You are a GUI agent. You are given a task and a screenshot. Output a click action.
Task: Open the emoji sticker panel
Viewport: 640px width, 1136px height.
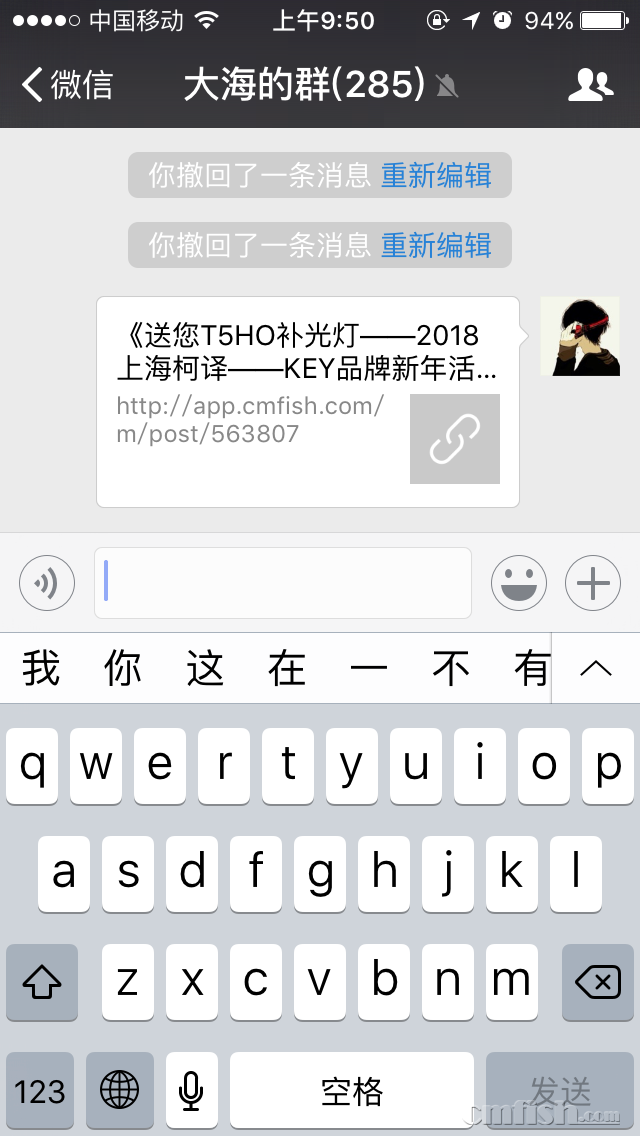click(x=518, y=583)
